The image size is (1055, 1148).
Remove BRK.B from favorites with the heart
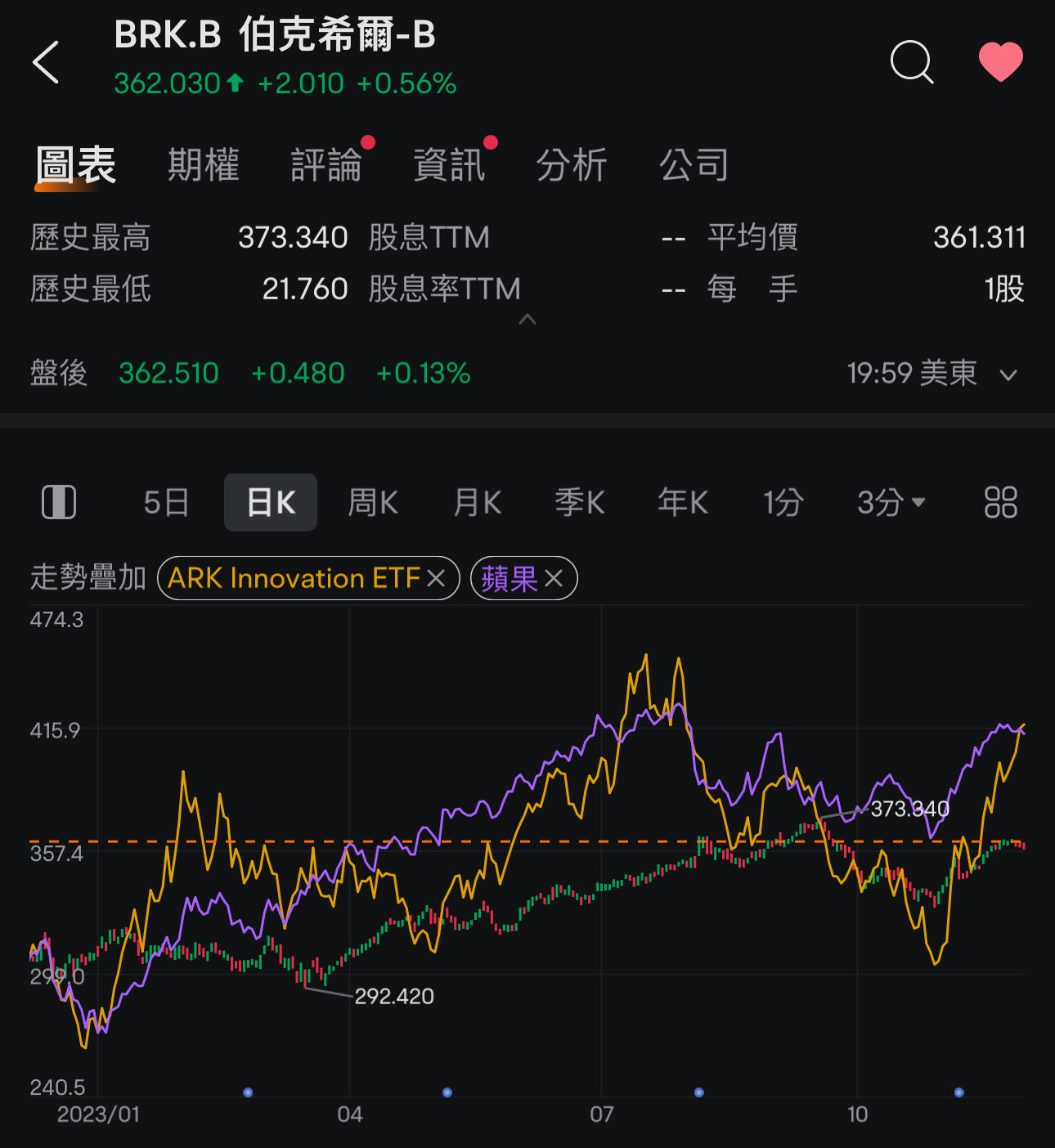(1000, 62)
